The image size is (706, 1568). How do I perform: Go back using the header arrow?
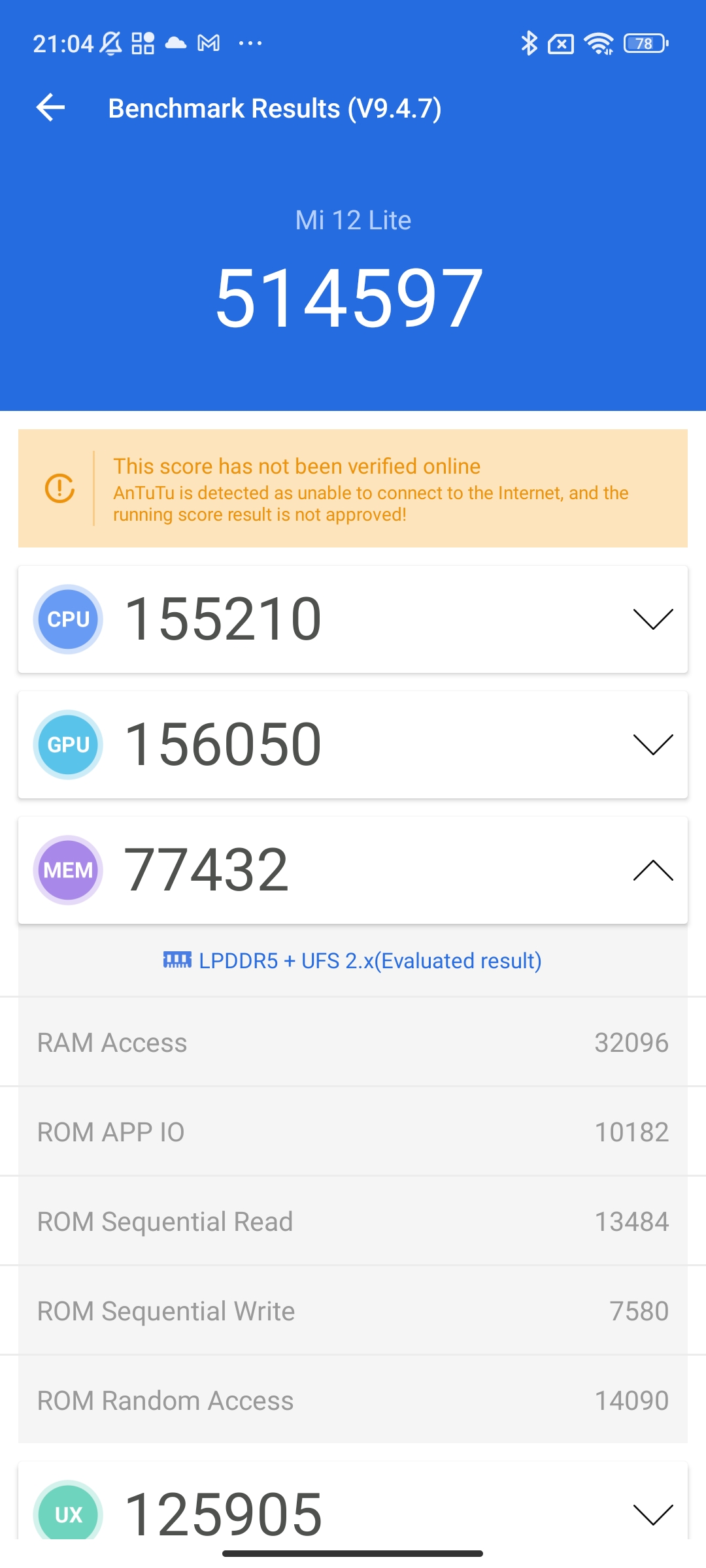51,108
